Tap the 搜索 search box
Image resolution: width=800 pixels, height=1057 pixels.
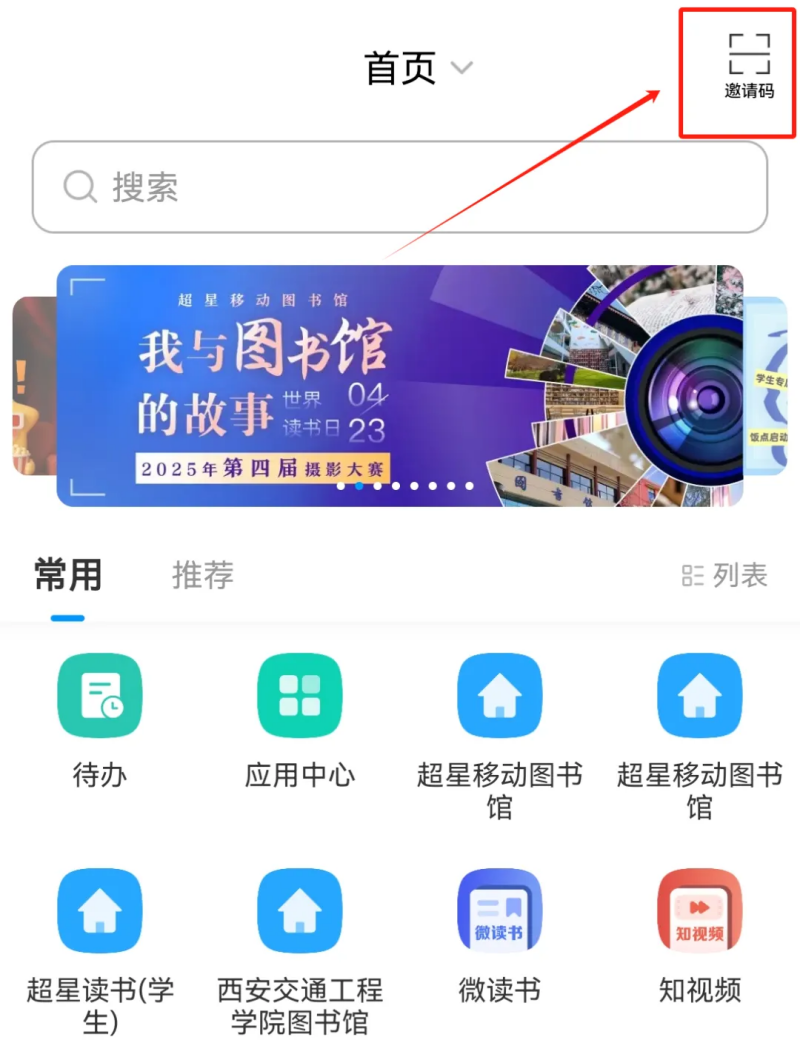tap(400, 187)
